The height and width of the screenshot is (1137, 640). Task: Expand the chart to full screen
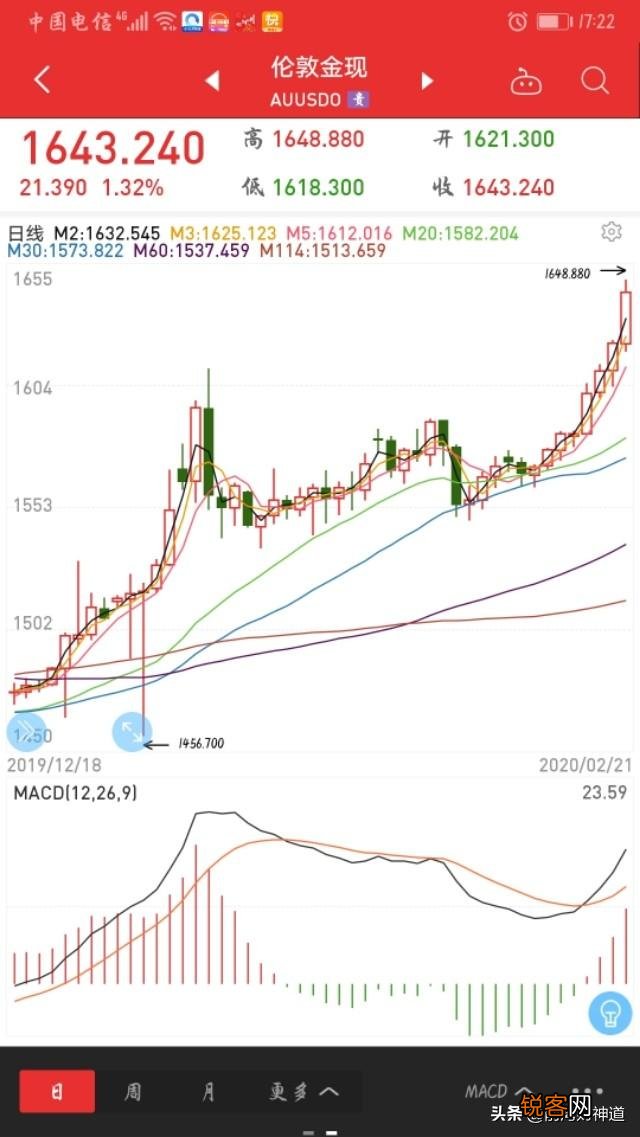pyautogui.click(x=130, y=731)
